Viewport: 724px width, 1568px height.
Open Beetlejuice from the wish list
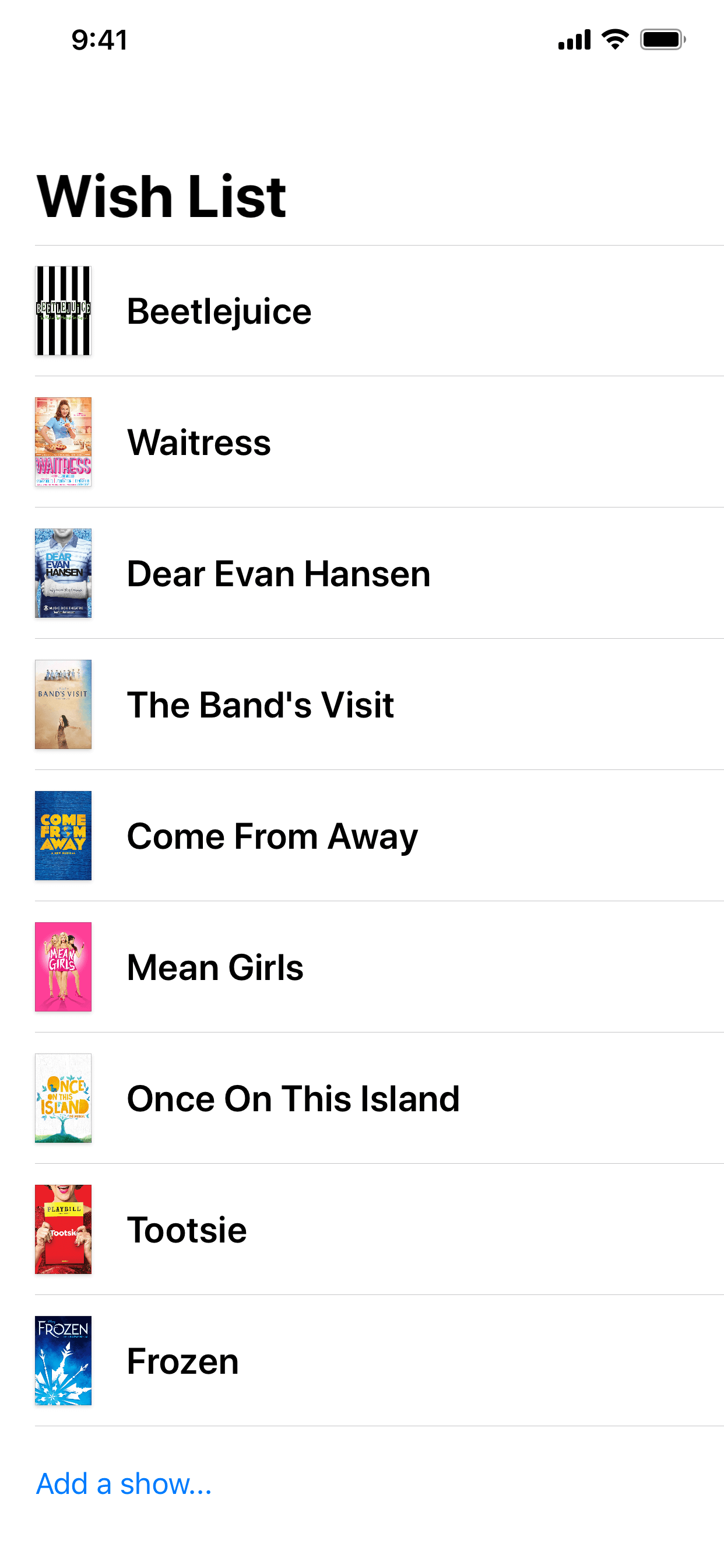point(219,311)
